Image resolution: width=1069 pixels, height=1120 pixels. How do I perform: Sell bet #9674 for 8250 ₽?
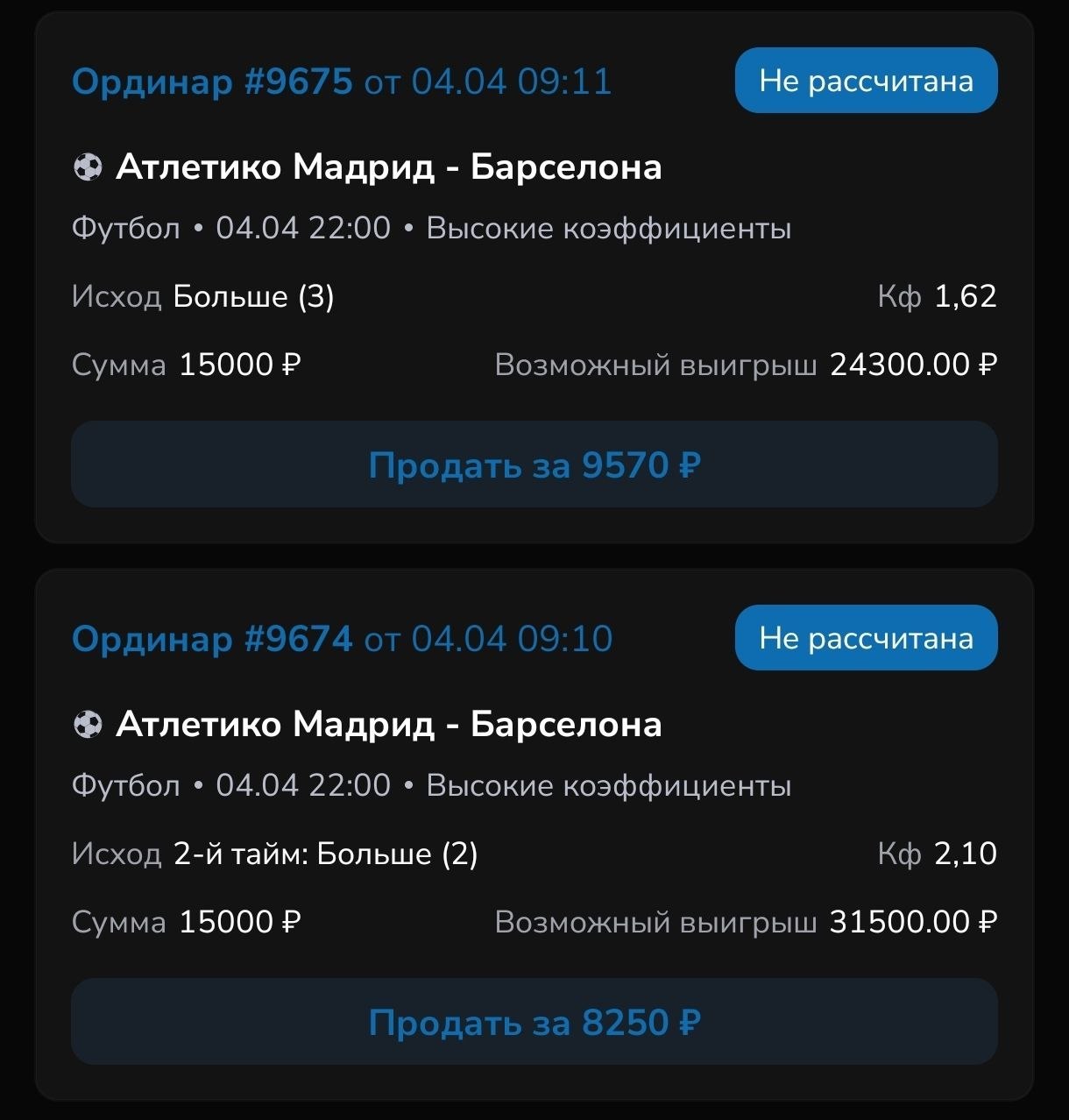[534, 1022]
